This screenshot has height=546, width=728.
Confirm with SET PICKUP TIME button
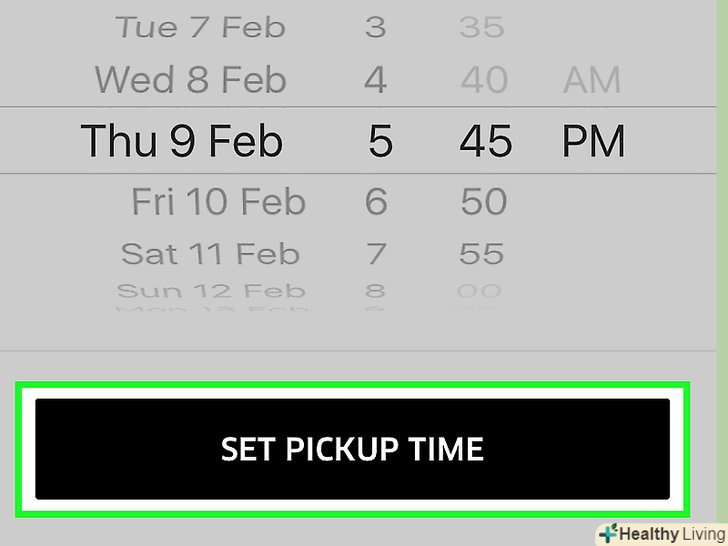(352, 449)
